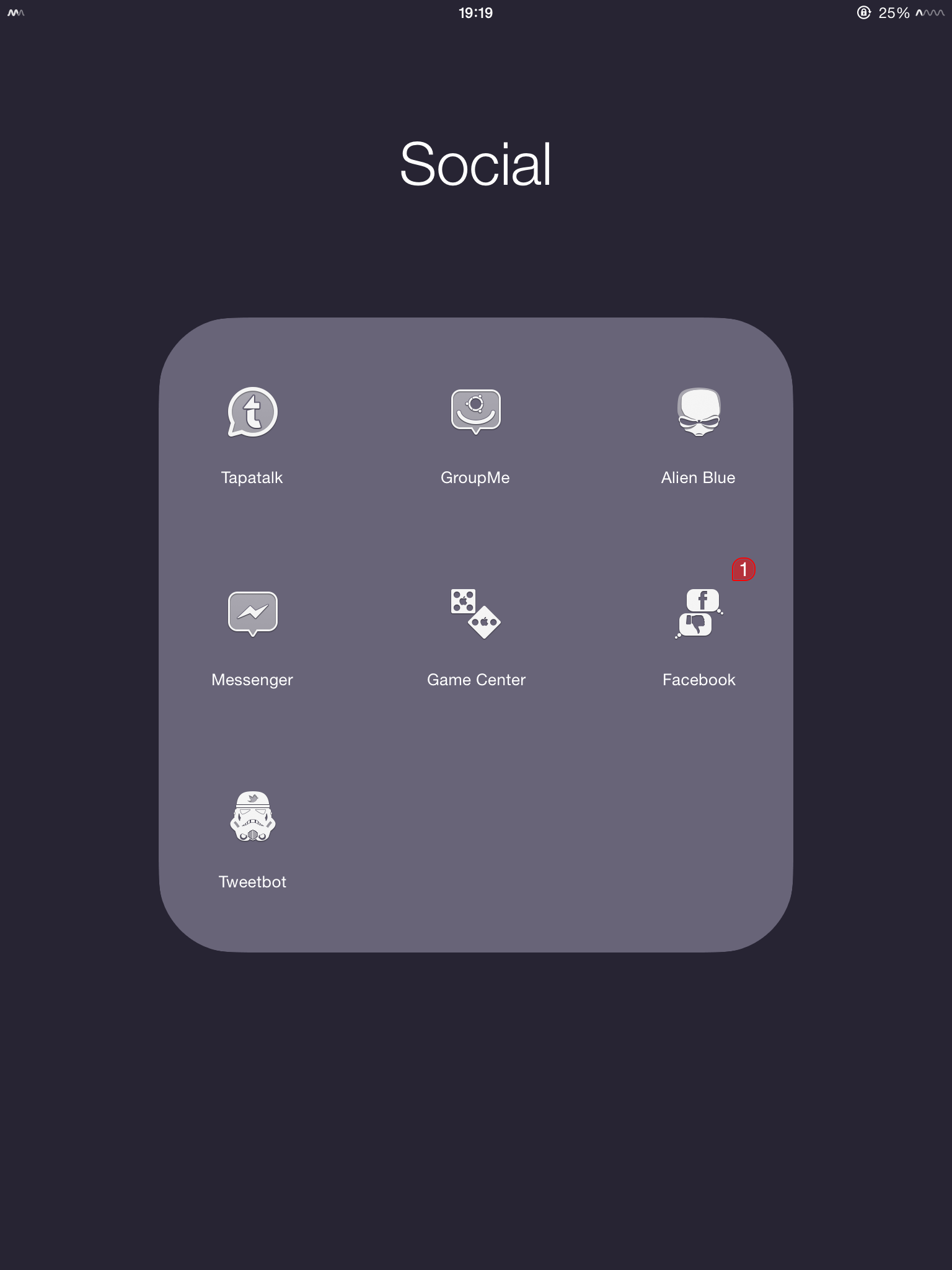The image size is (952, 1270).
Task: Launch Game Center
Action: pyautogui.click(x=475, y=614)
